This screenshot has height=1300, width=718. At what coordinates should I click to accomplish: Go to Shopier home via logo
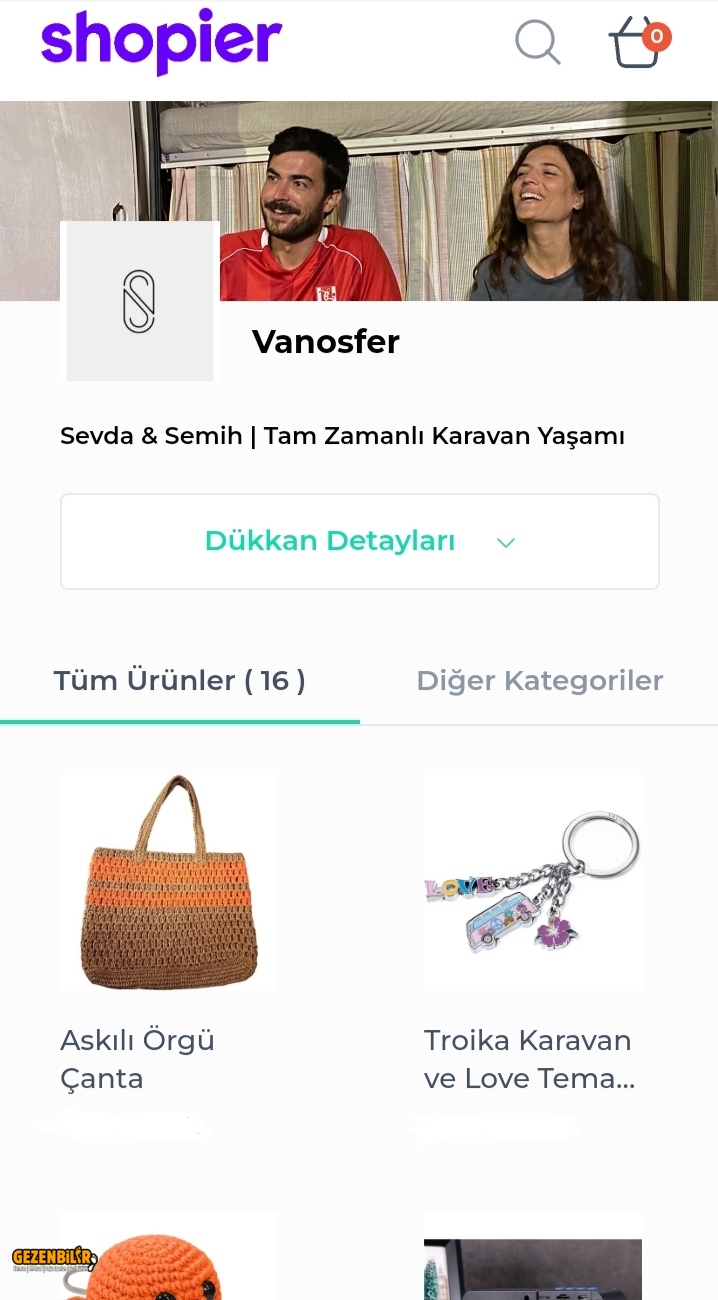[x=161, y=40]
